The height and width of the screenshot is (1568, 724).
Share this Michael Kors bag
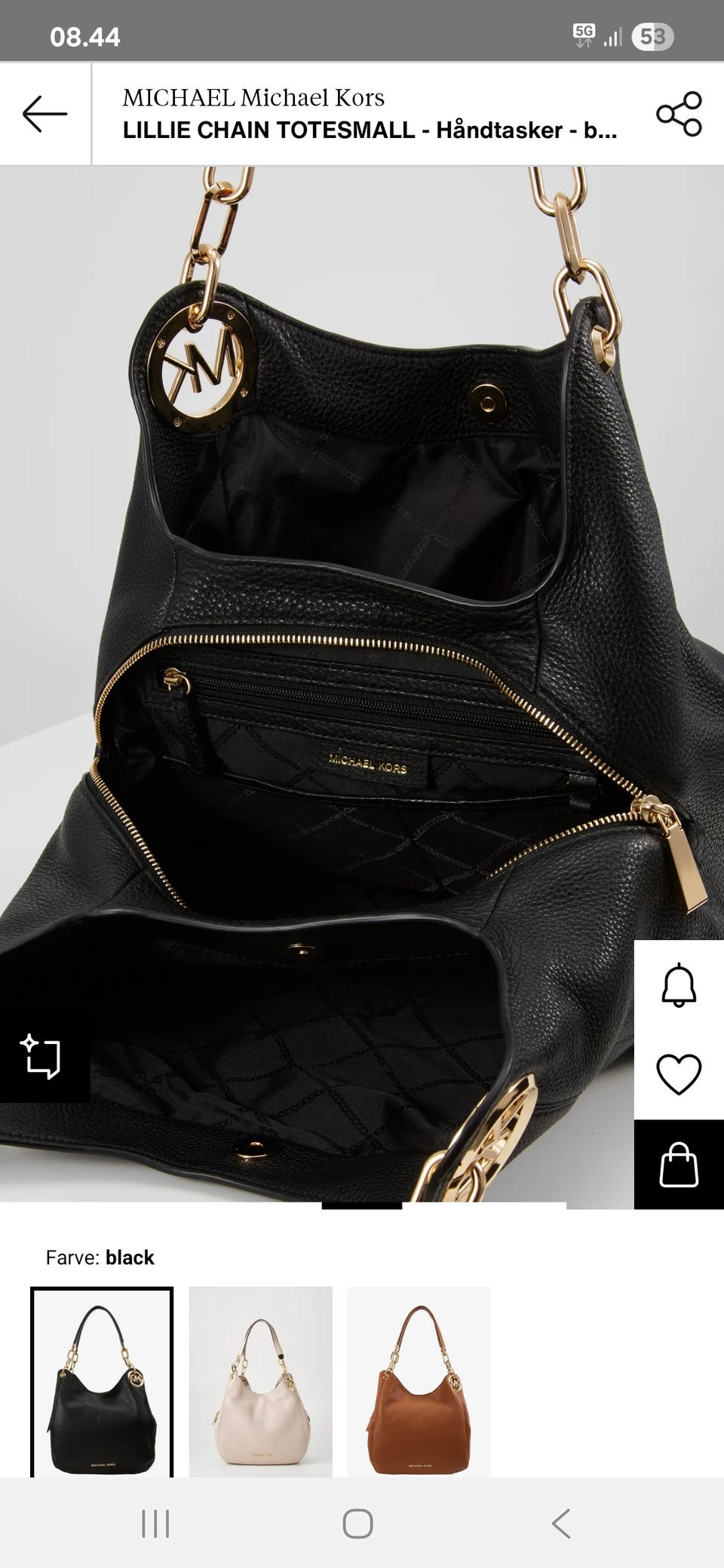[x=679, y=114]
